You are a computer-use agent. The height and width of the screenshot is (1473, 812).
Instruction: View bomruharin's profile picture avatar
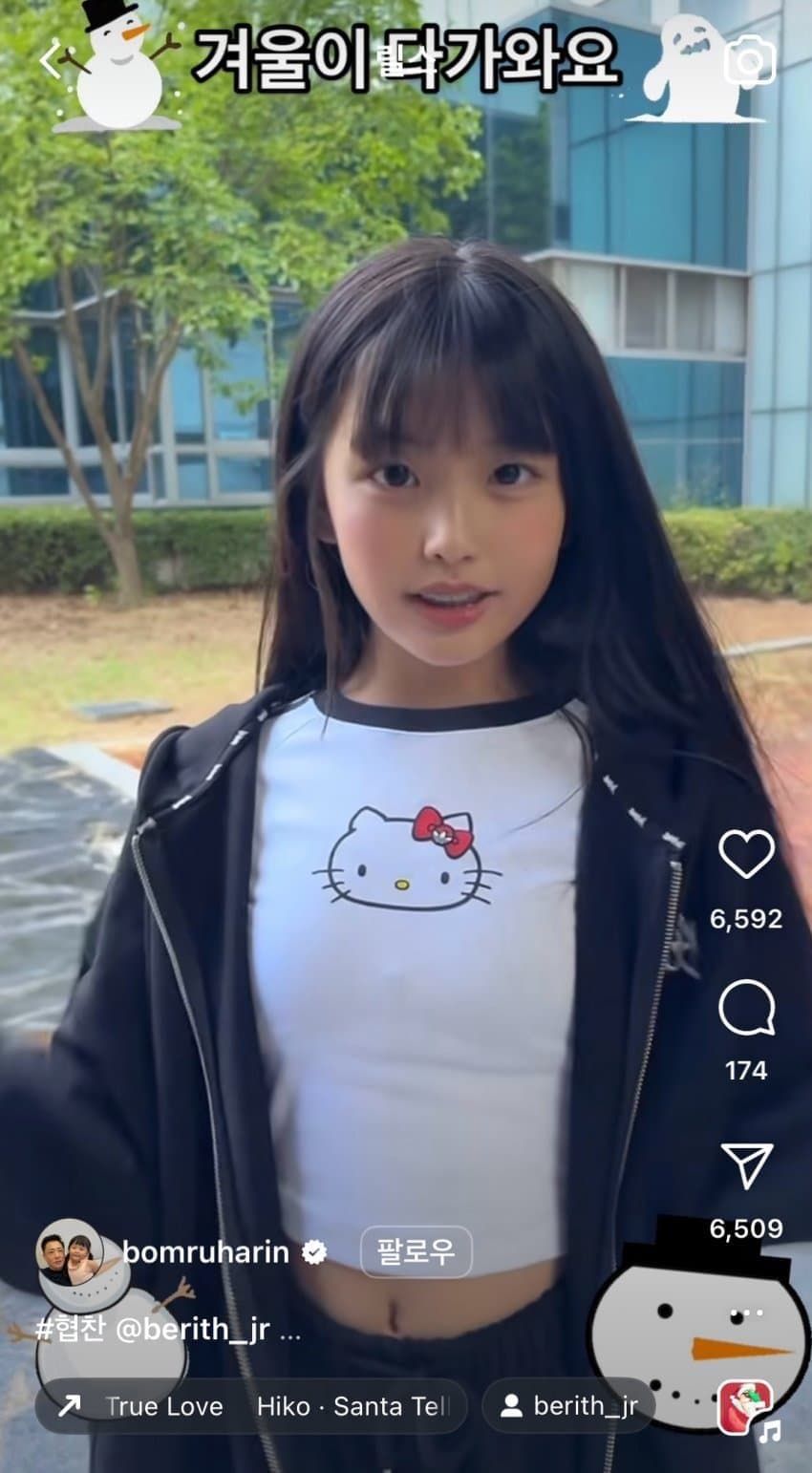point(69,1253)
